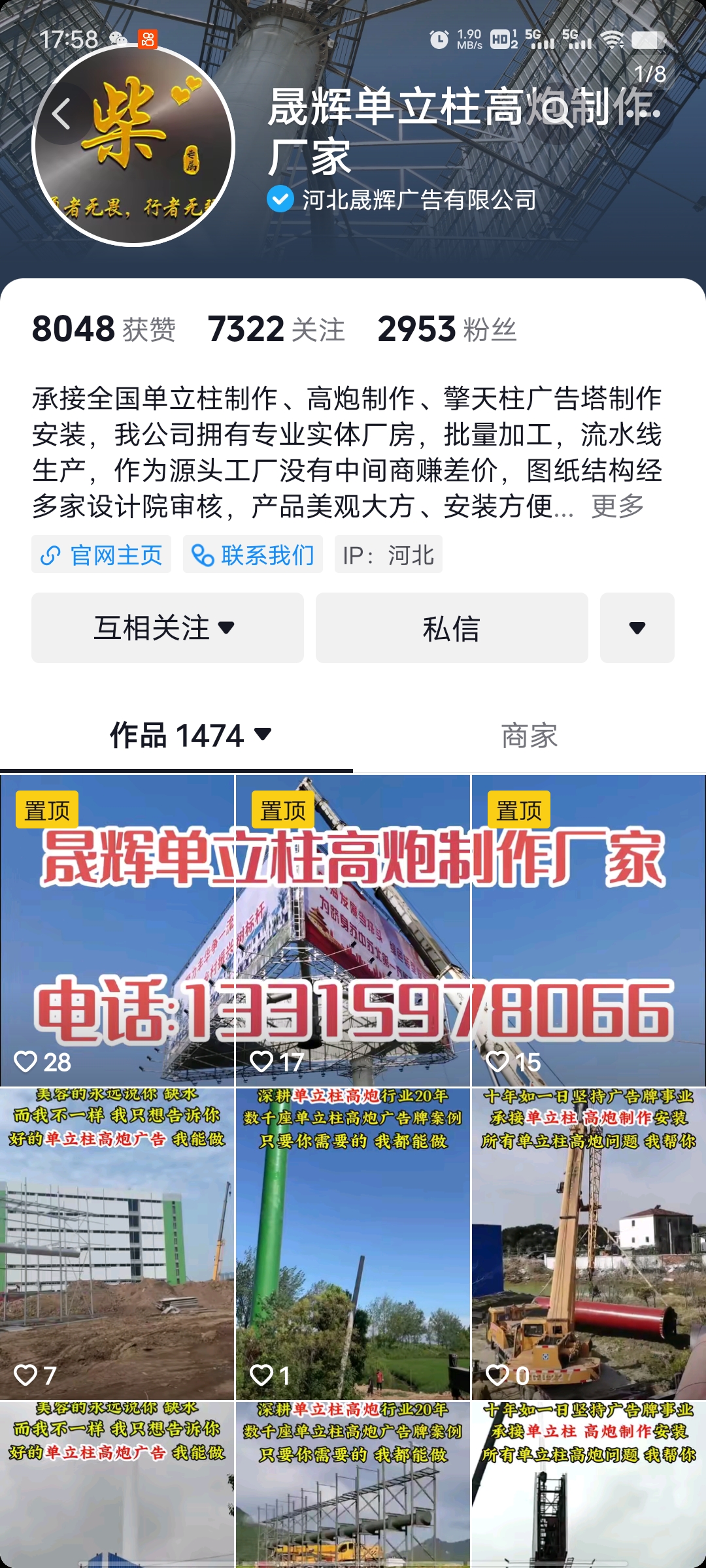Switch to the 商家 tab
706x1568 pixels.
point(529,736)
